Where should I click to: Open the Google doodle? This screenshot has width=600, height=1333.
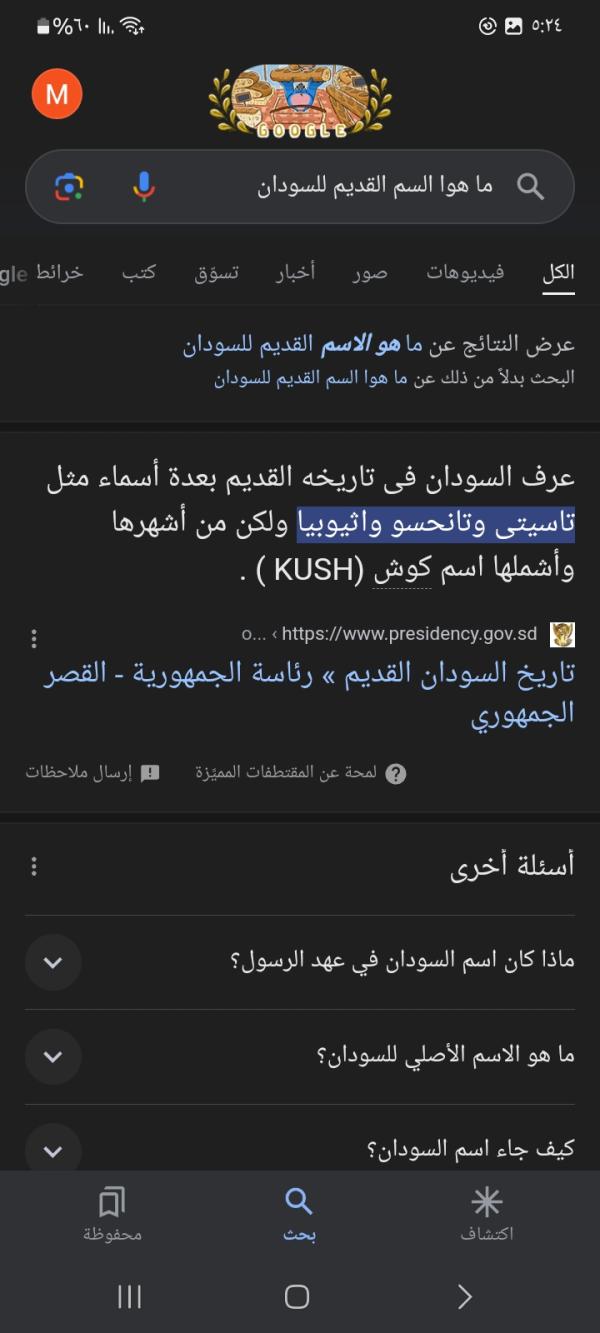click(x=300, y=101)
